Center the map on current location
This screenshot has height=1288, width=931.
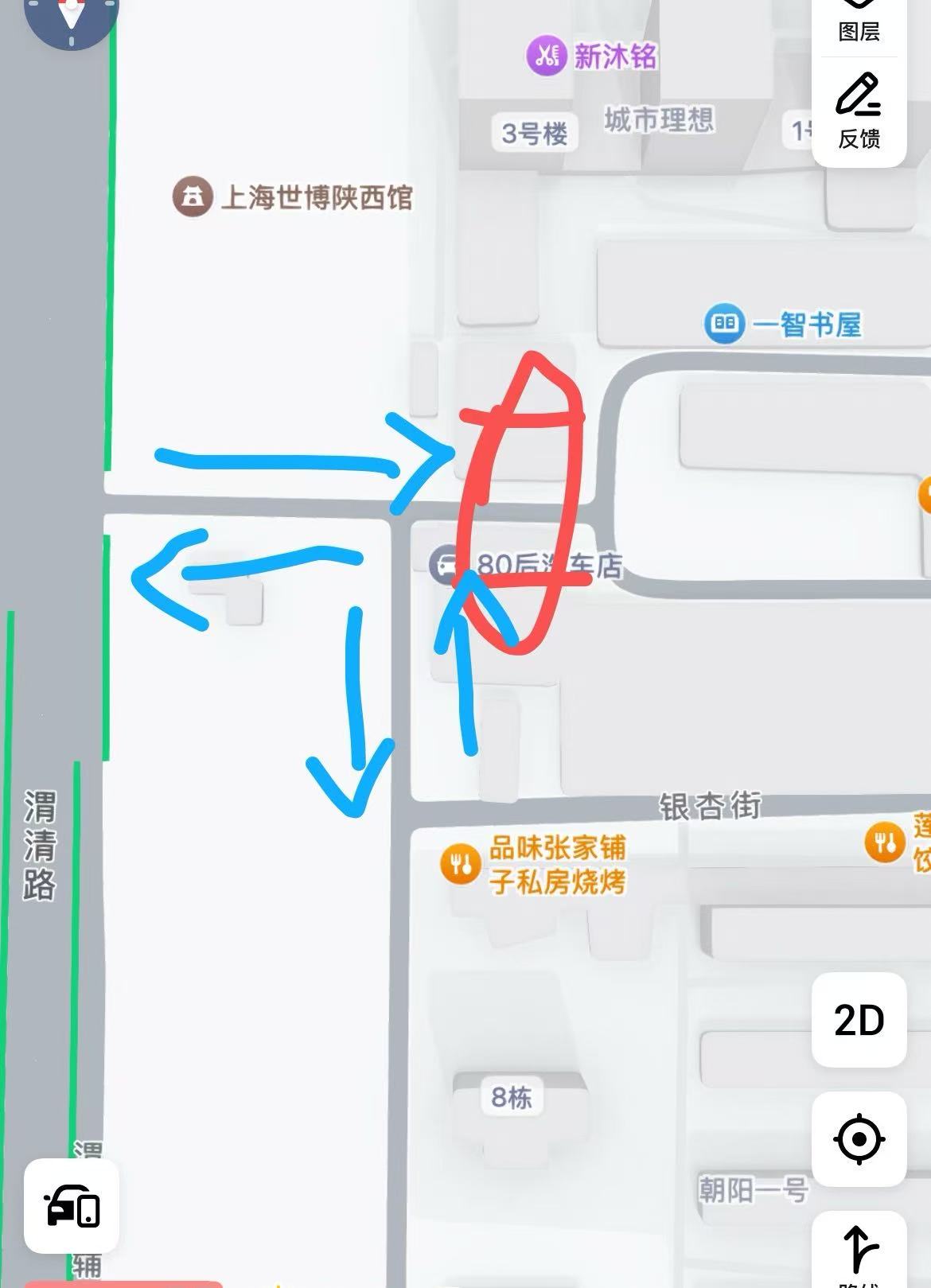[x=859, y=1139]
